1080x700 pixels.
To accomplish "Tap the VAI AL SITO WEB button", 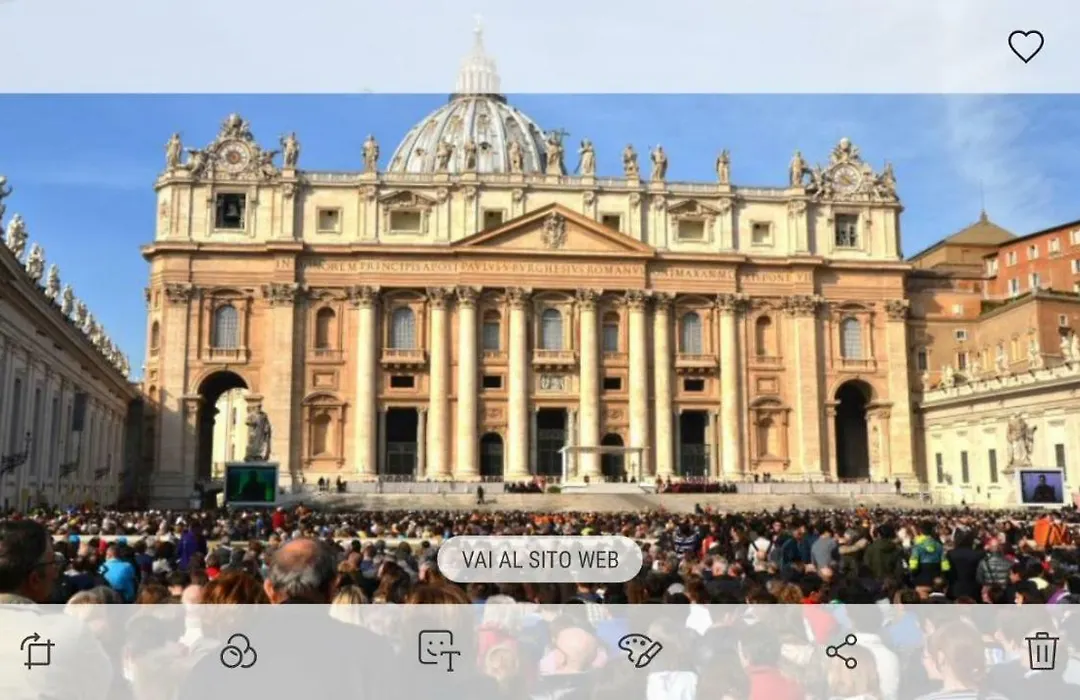I will tap(540, 560).
